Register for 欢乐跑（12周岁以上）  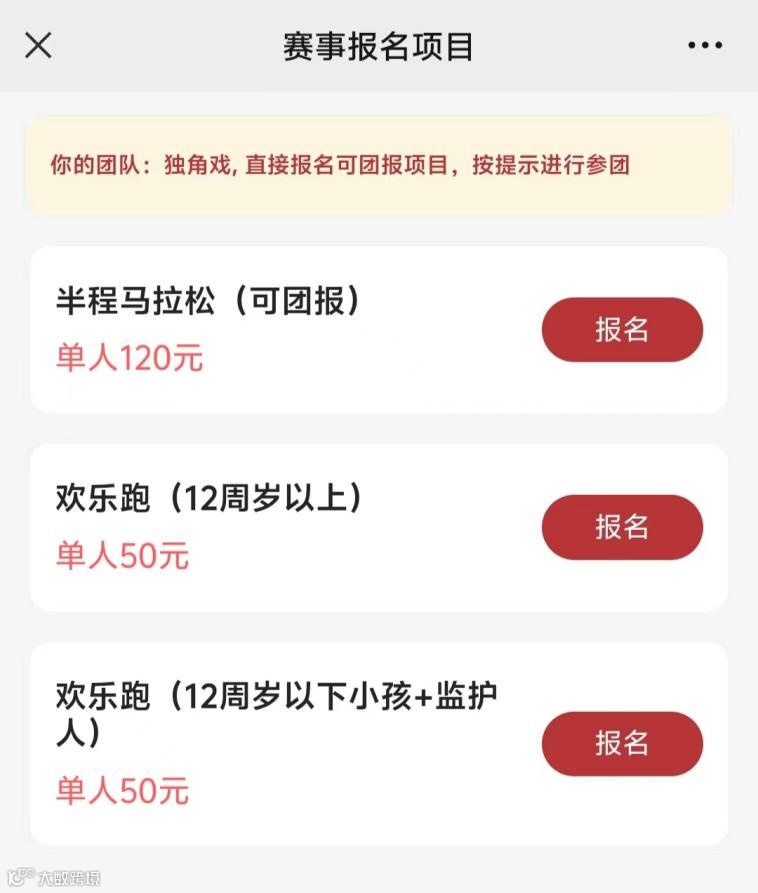coord(622,527)
